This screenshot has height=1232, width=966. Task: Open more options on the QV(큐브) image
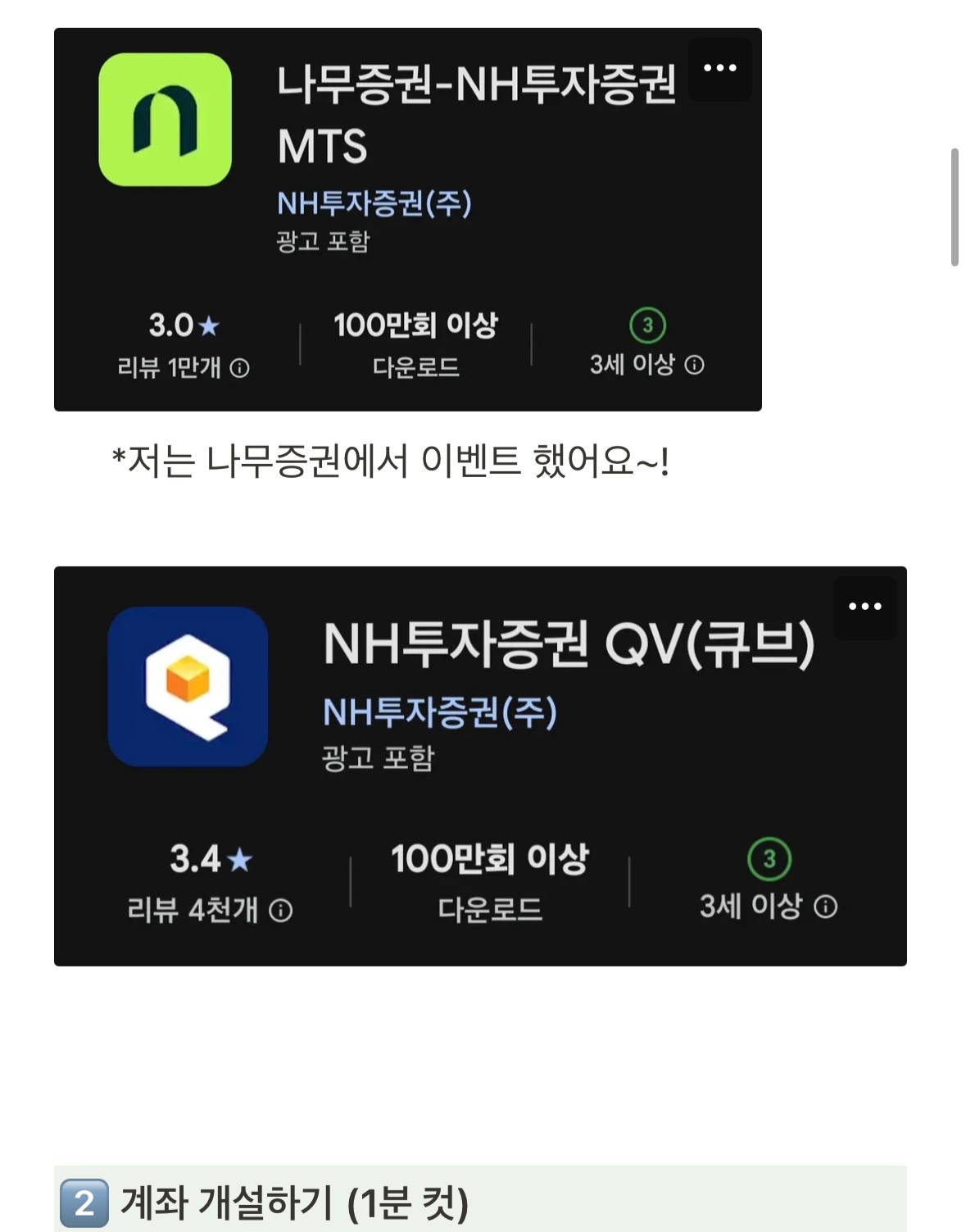tap(864, 607)
